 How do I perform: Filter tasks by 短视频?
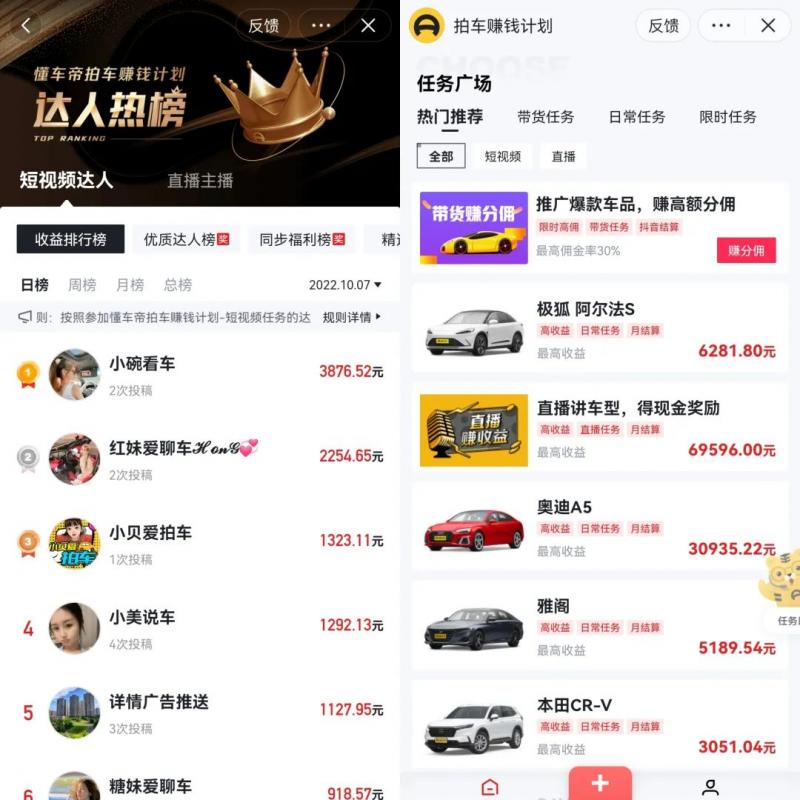(x=503, y=156)
